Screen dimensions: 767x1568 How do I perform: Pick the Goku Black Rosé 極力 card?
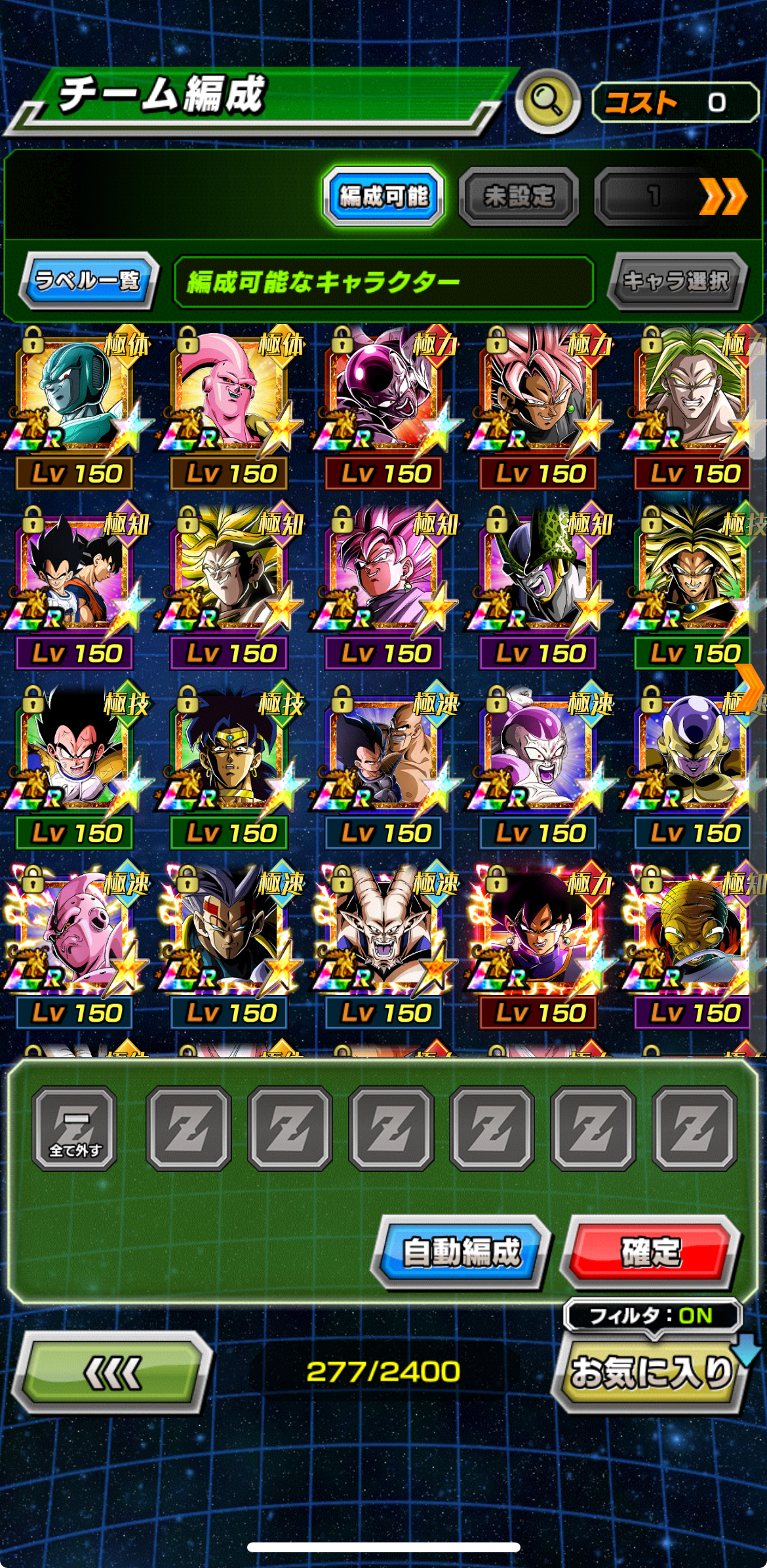point(540,408)
